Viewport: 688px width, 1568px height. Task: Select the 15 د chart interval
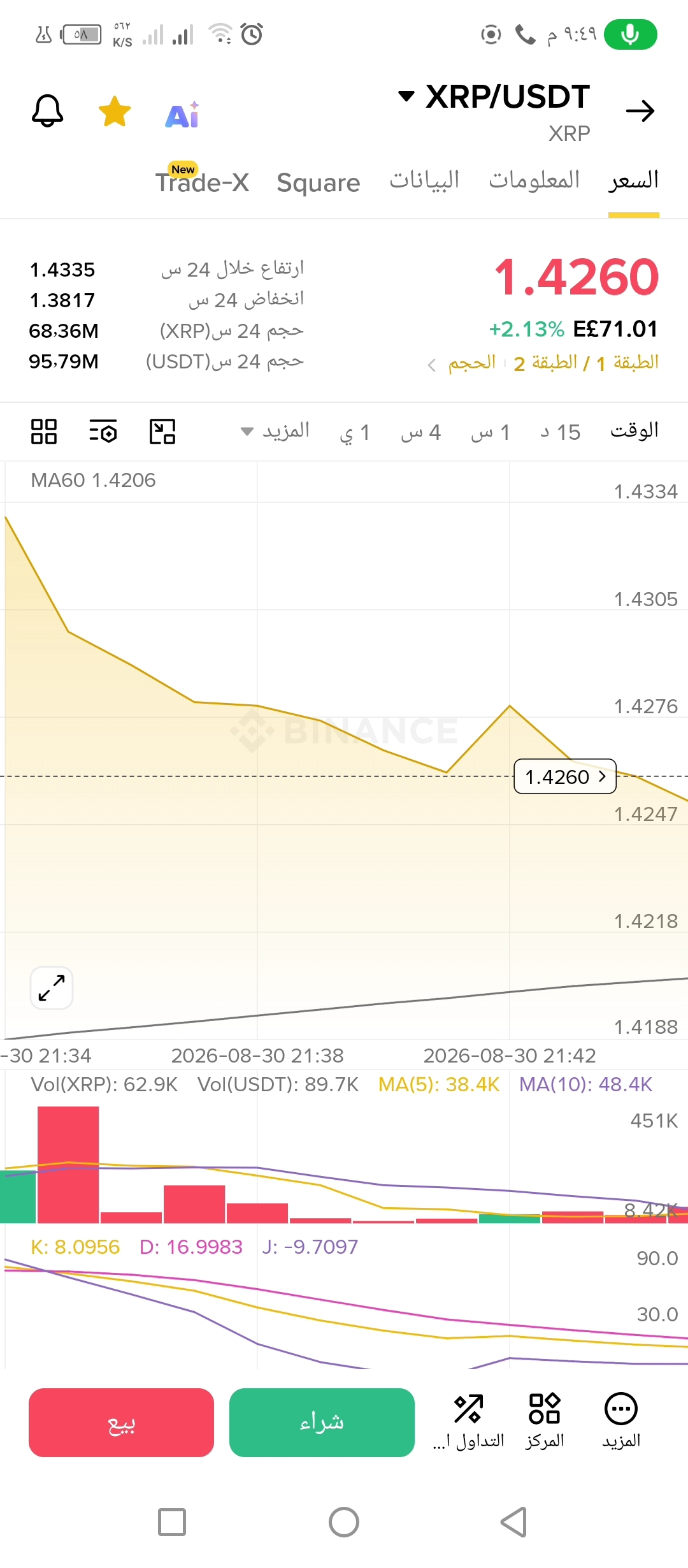coord(561,432)
